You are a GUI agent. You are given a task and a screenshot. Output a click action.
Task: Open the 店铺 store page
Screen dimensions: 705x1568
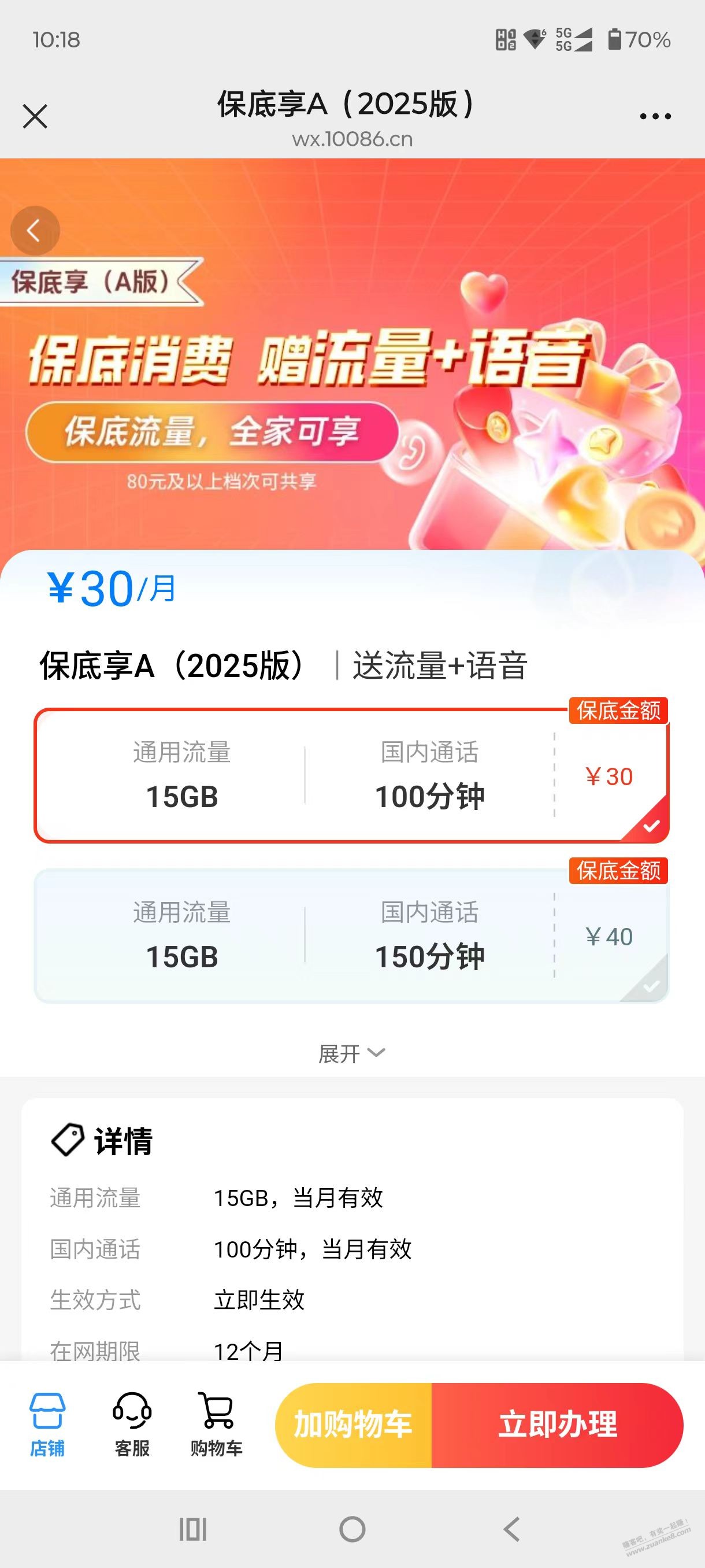[47, 1425]
